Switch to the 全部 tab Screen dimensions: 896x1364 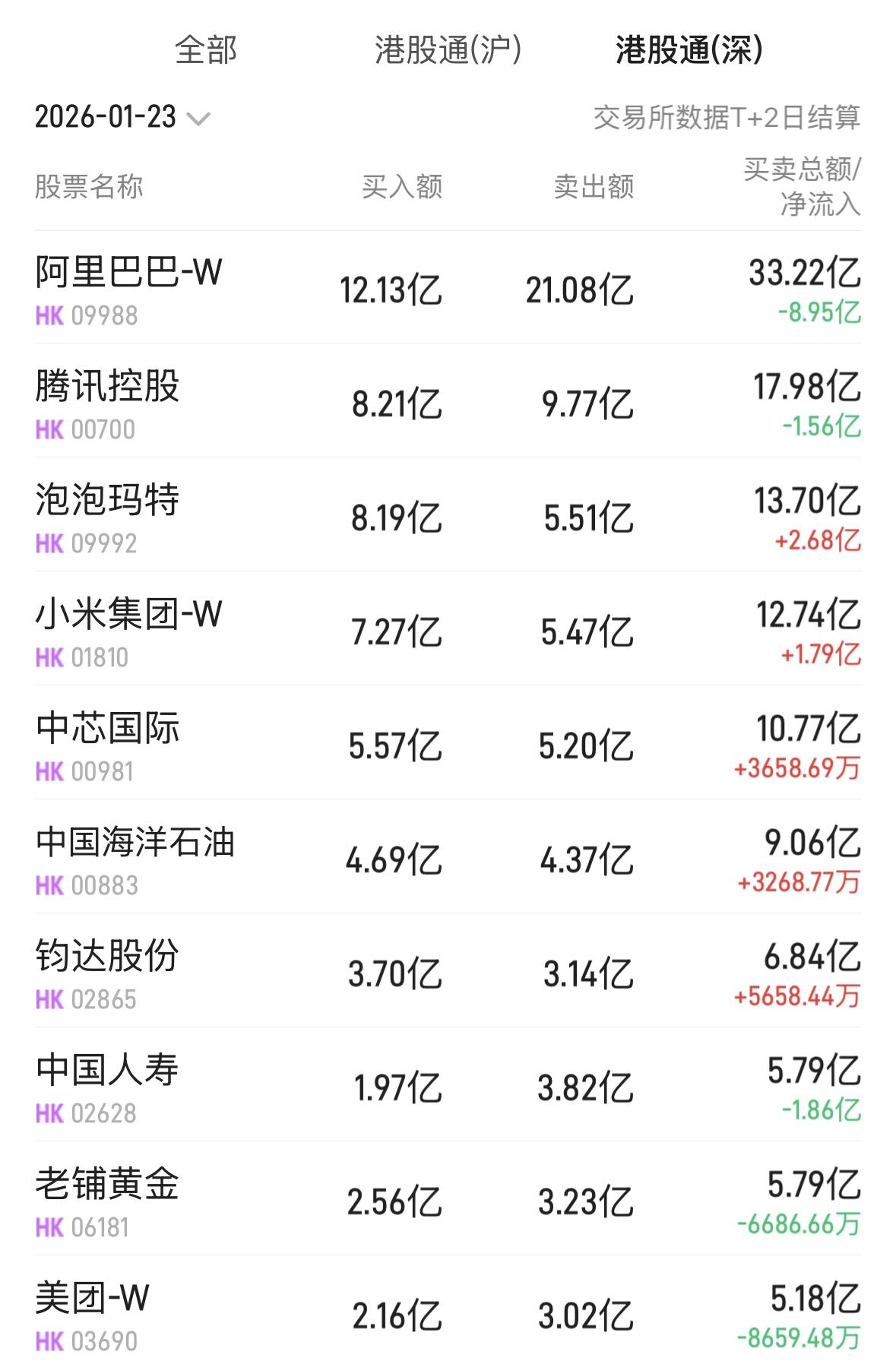(x=206, y=50)
